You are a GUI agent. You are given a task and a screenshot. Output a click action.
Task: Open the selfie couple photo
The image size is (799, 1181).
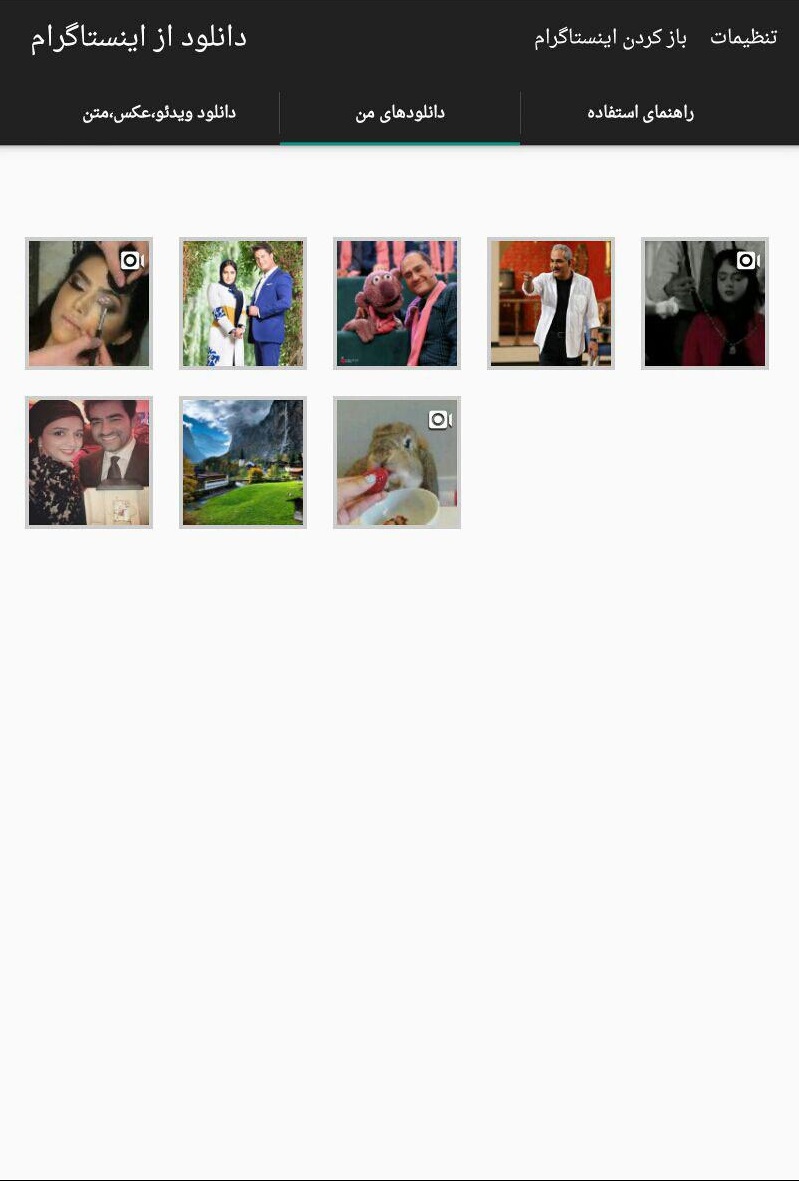coord(89,462)
